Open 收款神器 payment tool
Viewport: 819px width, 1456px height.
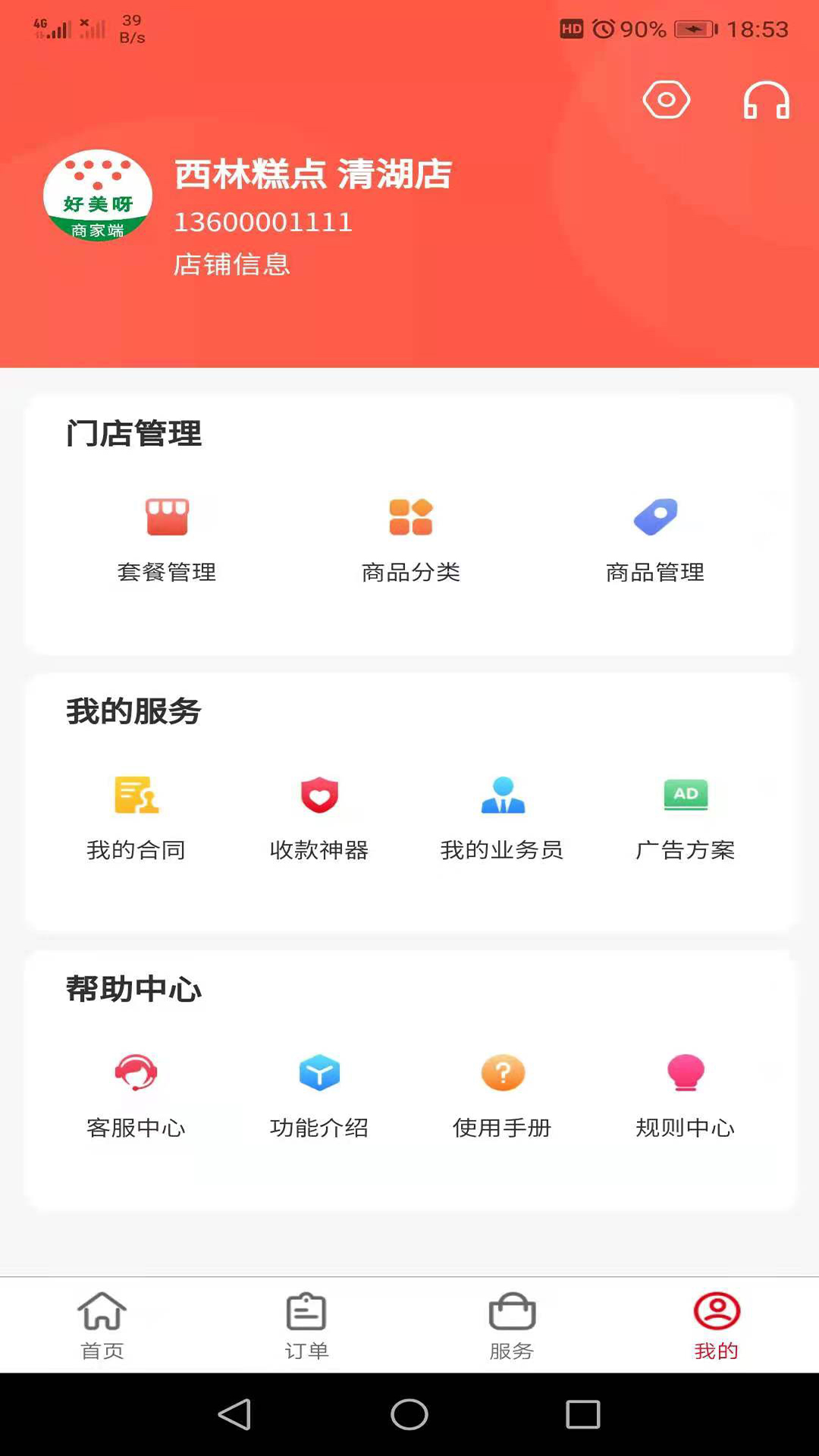319,817
